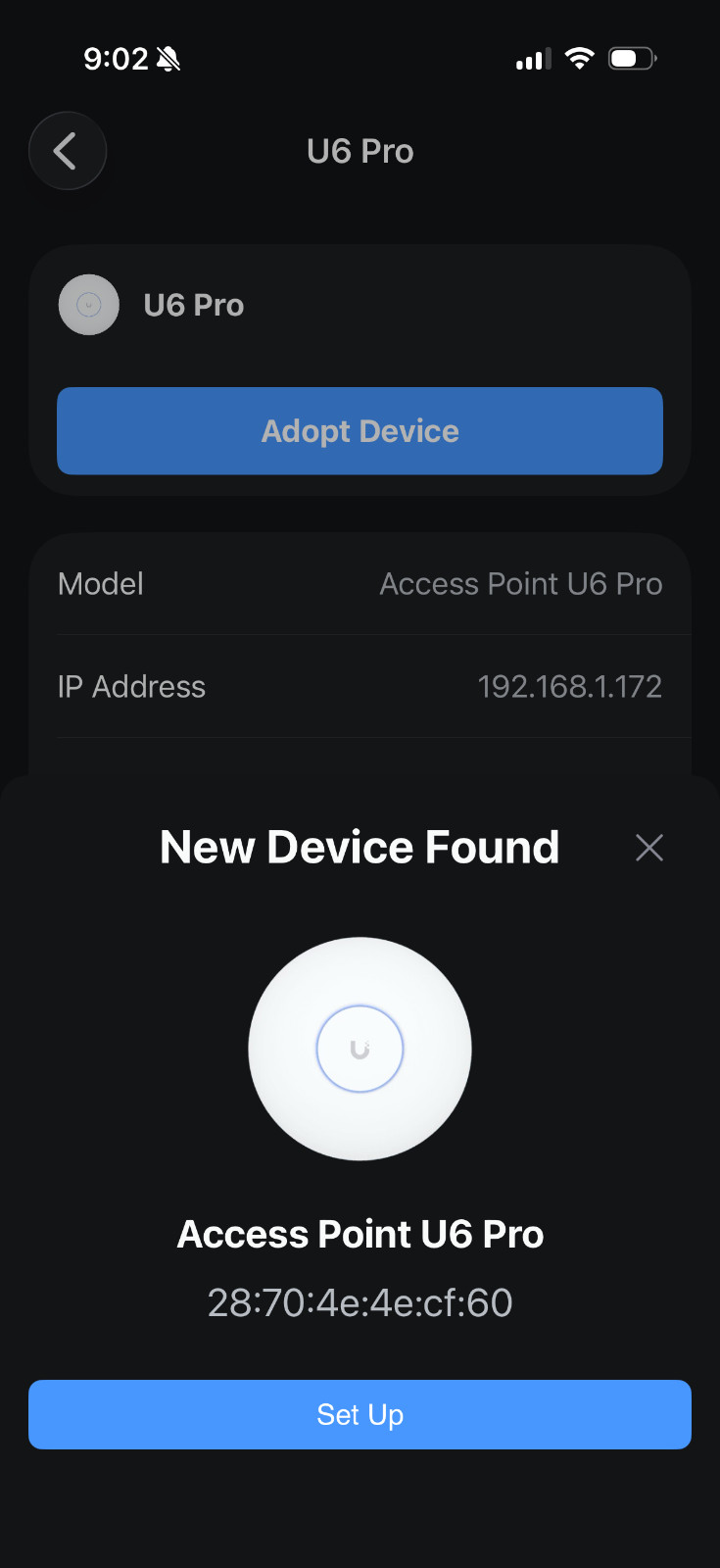Tap the IP address value 192.168.1.172
This screenshot has width=720, height=1568.
[570, 686]
